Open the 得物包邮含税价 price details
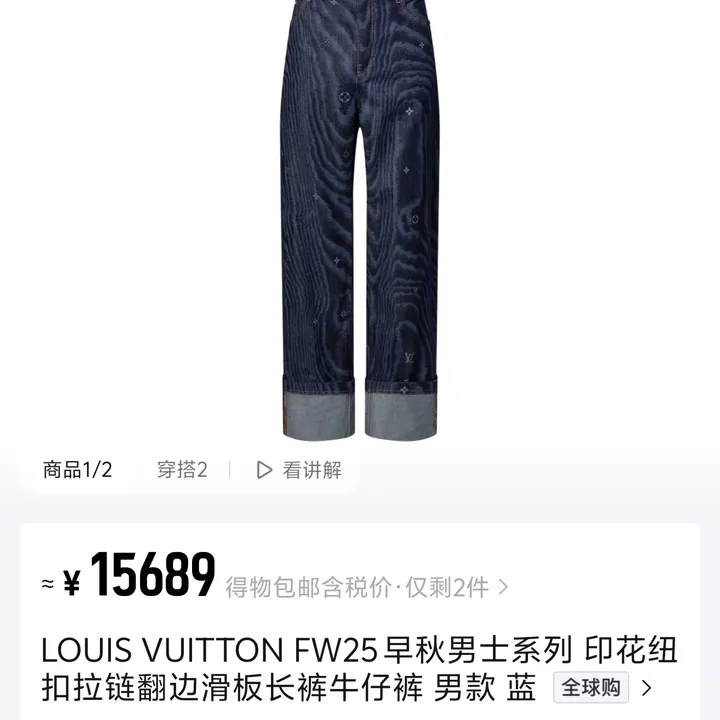 point(366,587)
